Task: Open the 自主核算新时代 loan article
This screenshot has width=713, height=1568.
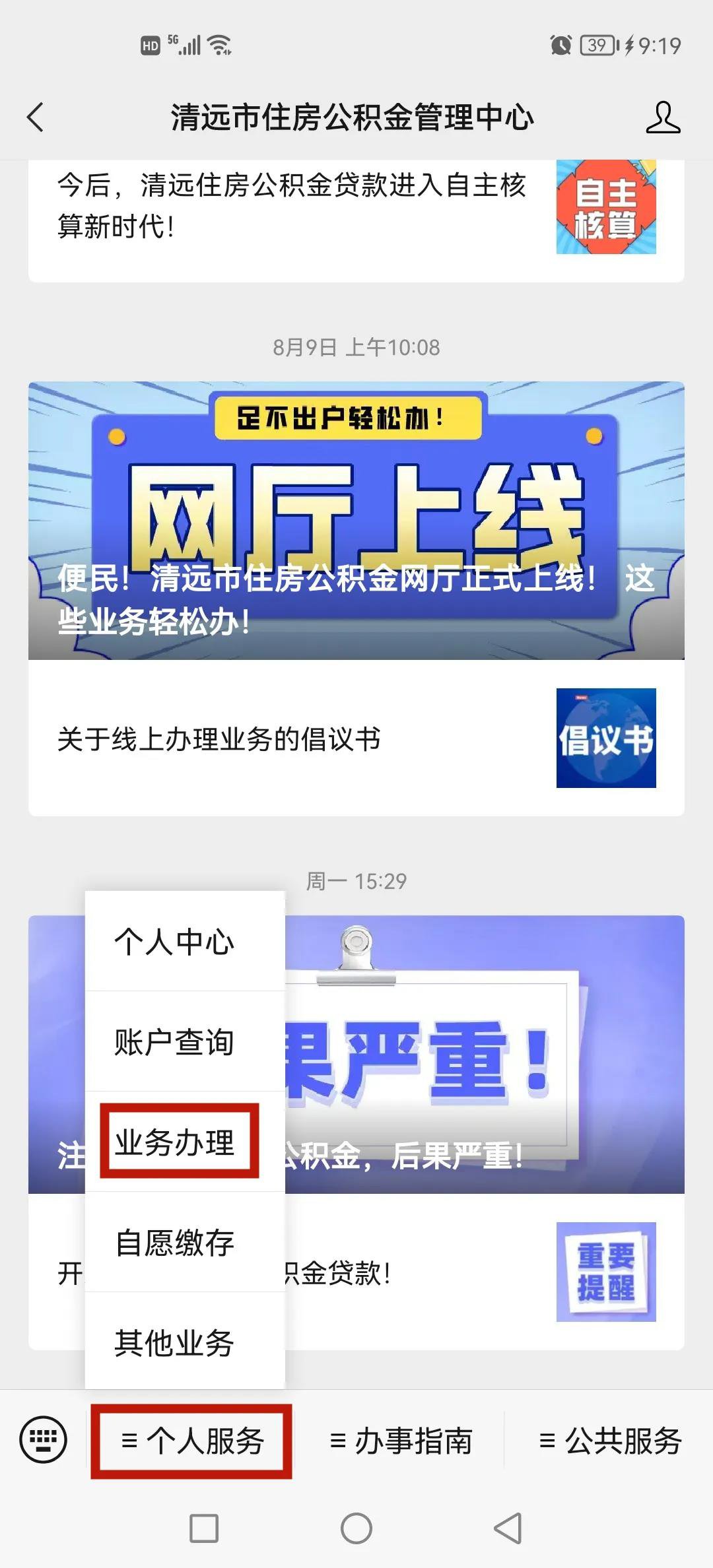Action: (290, 206)
